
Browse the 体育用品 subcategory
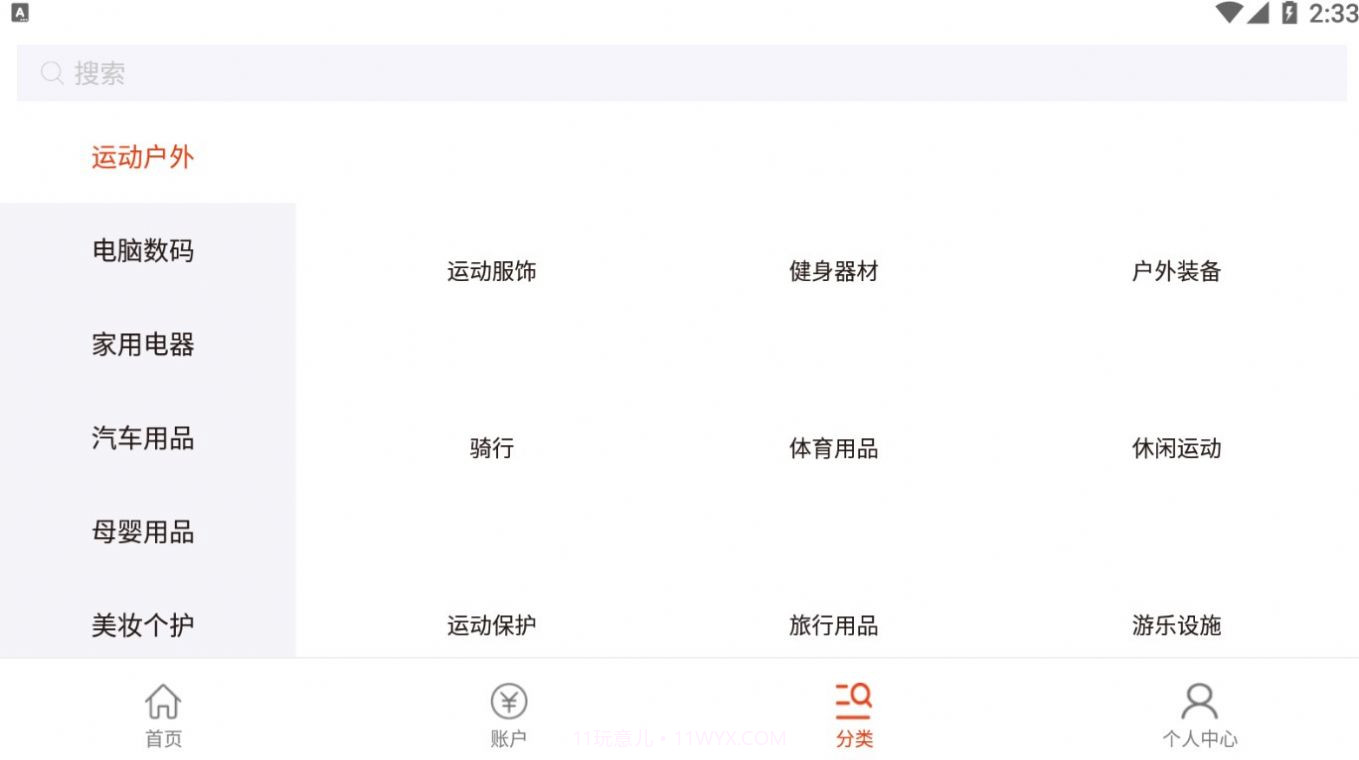pyautogui.click(x=833, y=448)
